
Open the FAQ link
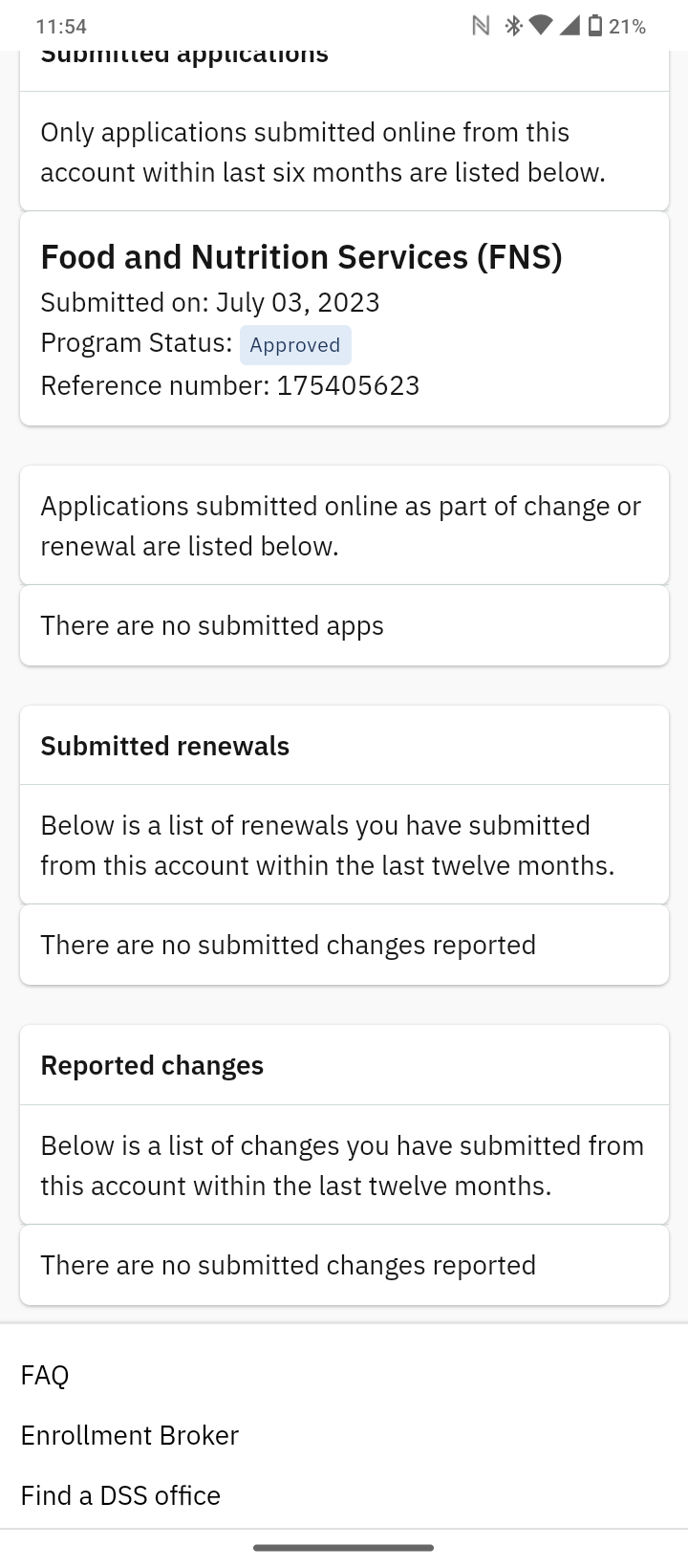pyautogui.click(x=45, y=1375)
